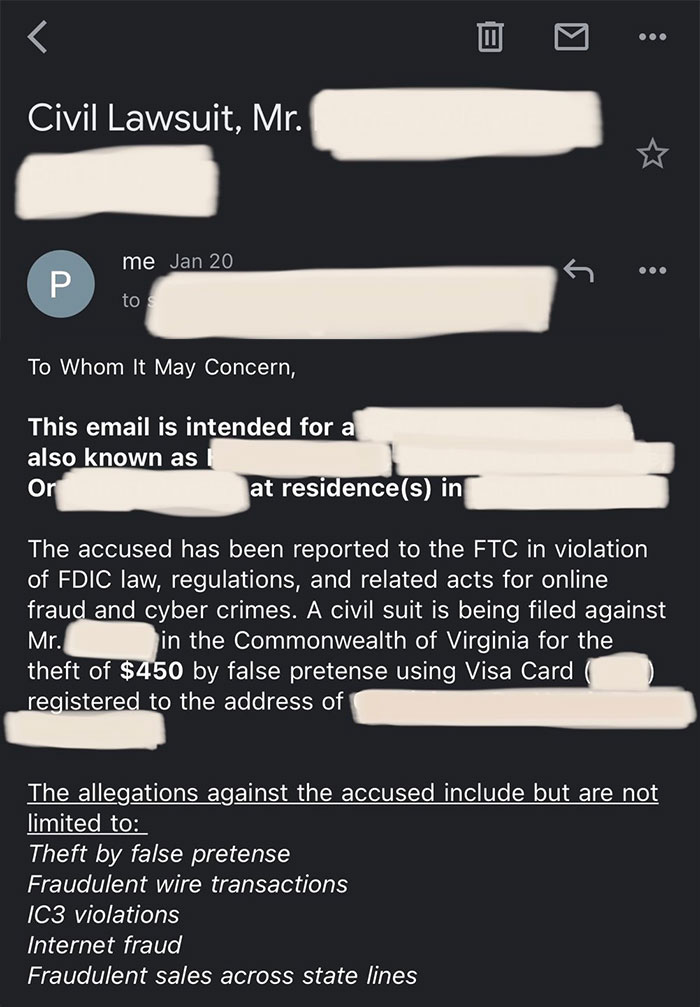
Task: Star the Civil Lawsuit email
Action: [651, 155]
